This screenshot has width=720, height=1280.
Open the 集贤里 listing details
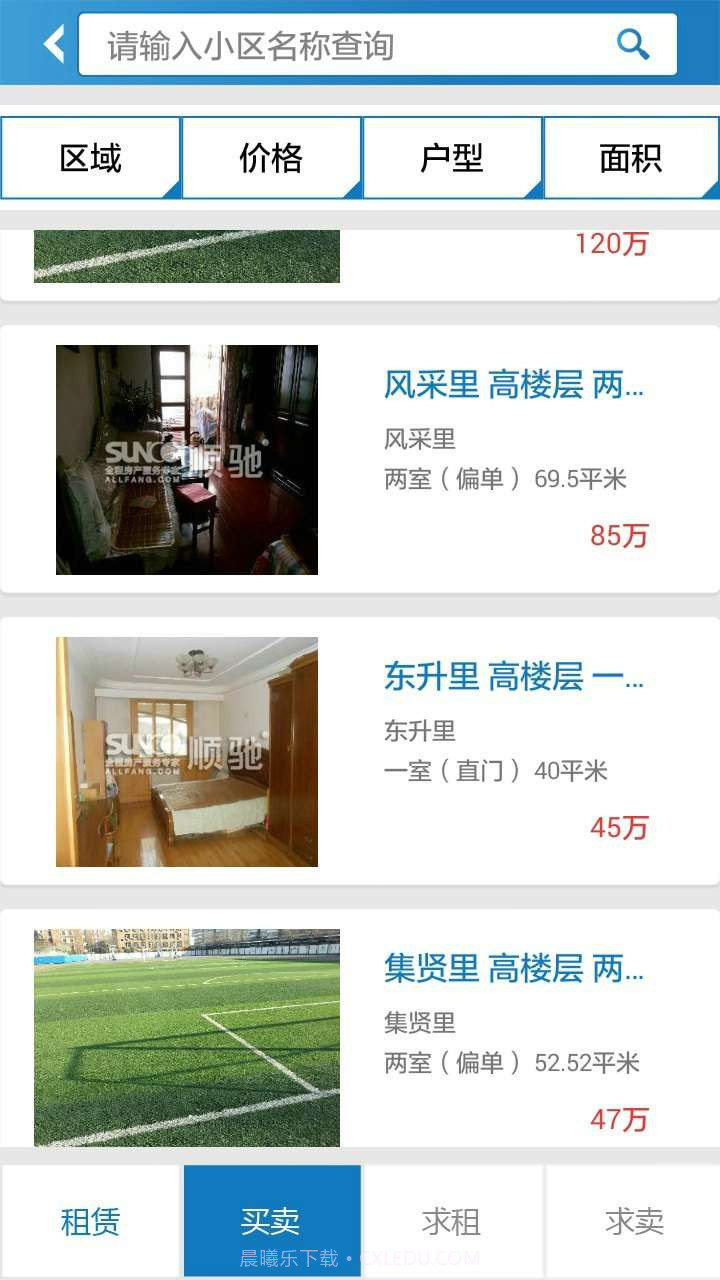515,971
